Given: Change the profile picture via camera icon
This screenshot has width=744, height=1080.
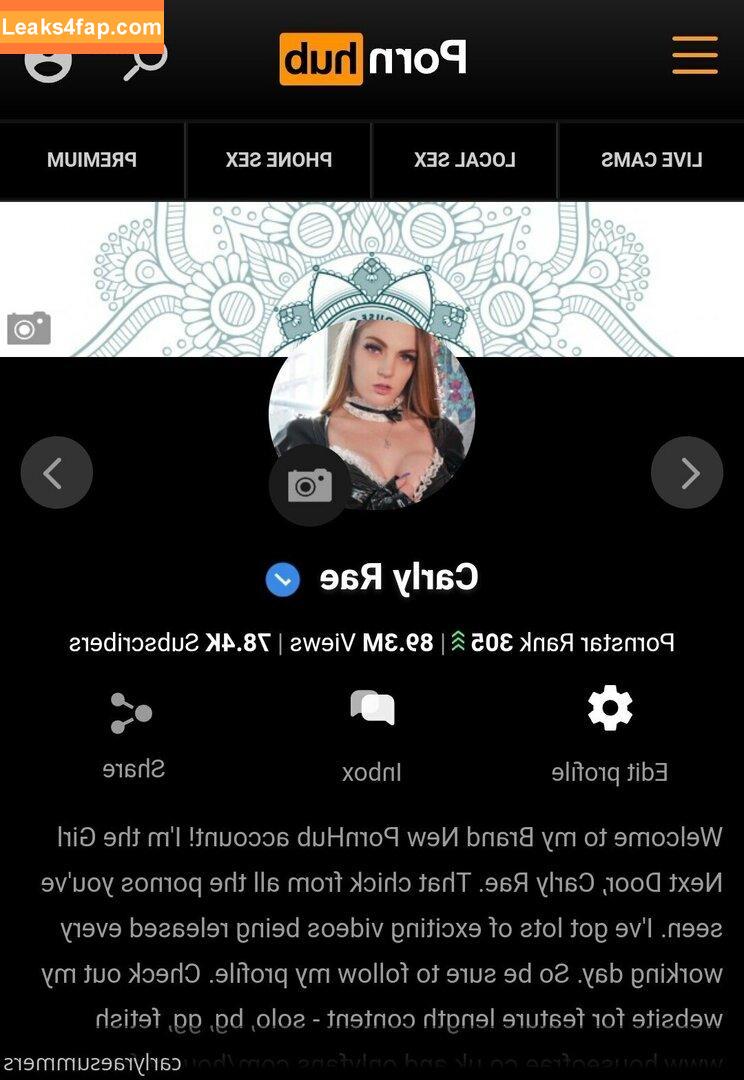Looking at the screenshot, I should pos(310,485).
